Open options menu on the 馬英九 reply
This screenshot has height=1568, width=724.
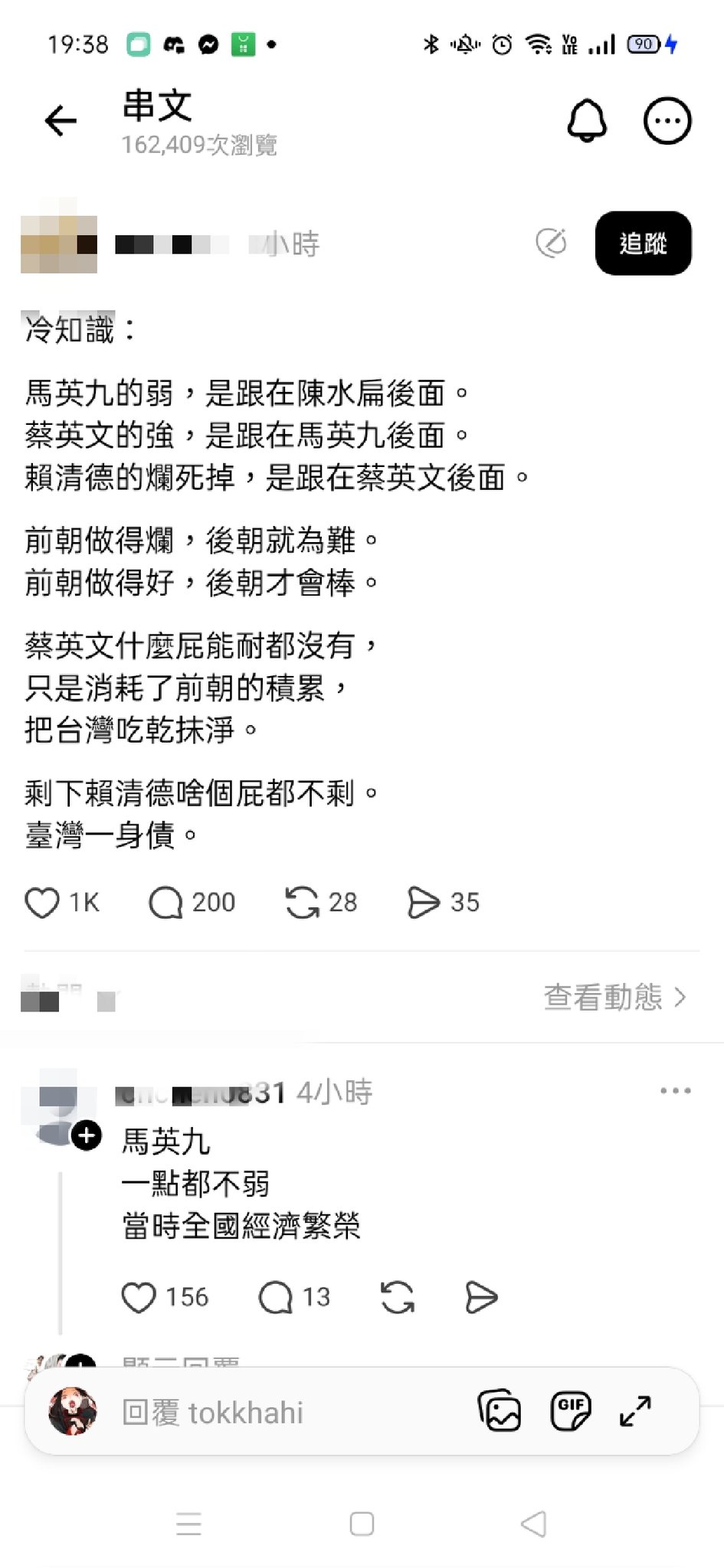675,1090
